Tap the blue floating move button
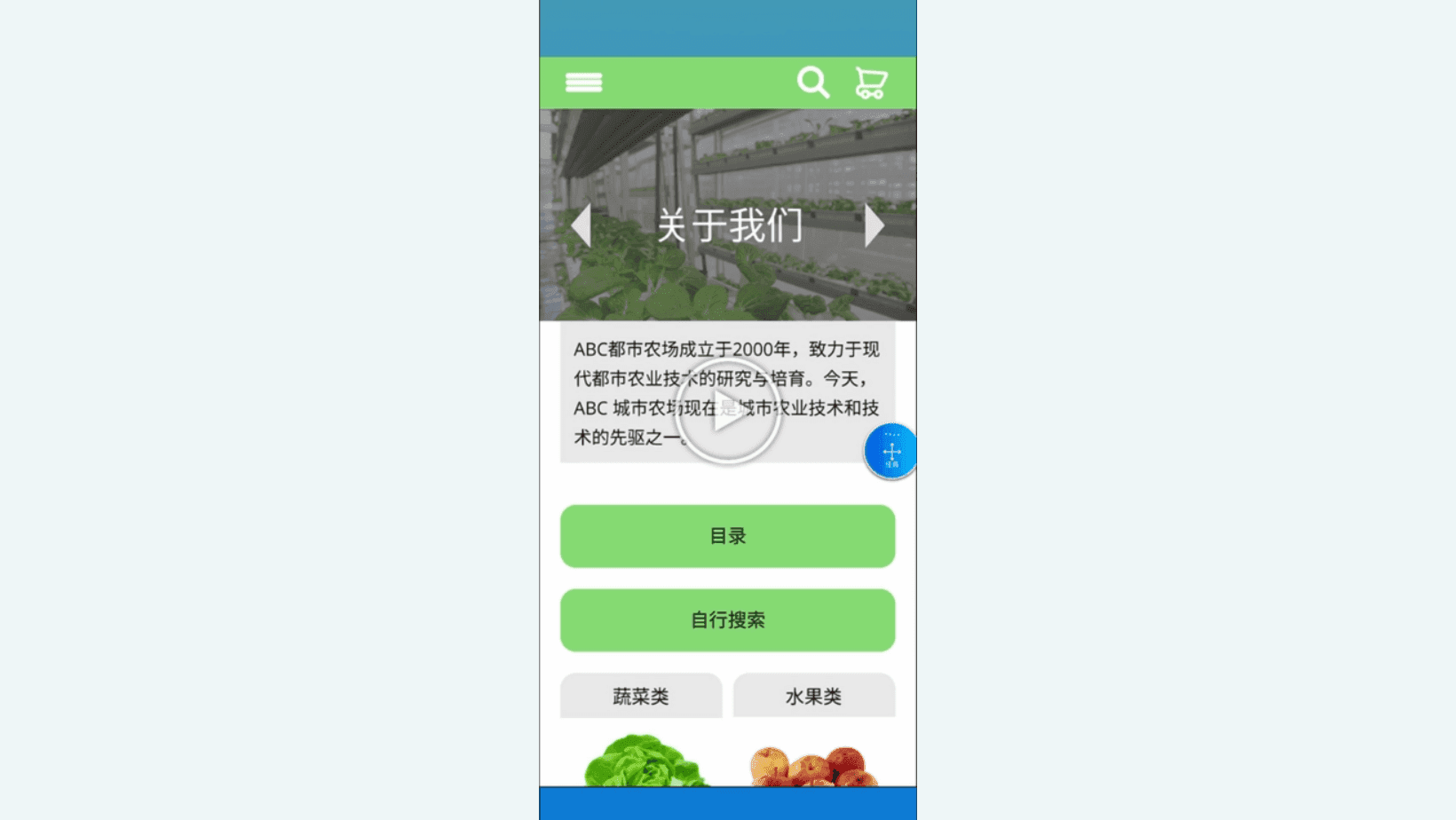Screen dimensions: 1456x820 pyautogui.click(x=890, y=452)
